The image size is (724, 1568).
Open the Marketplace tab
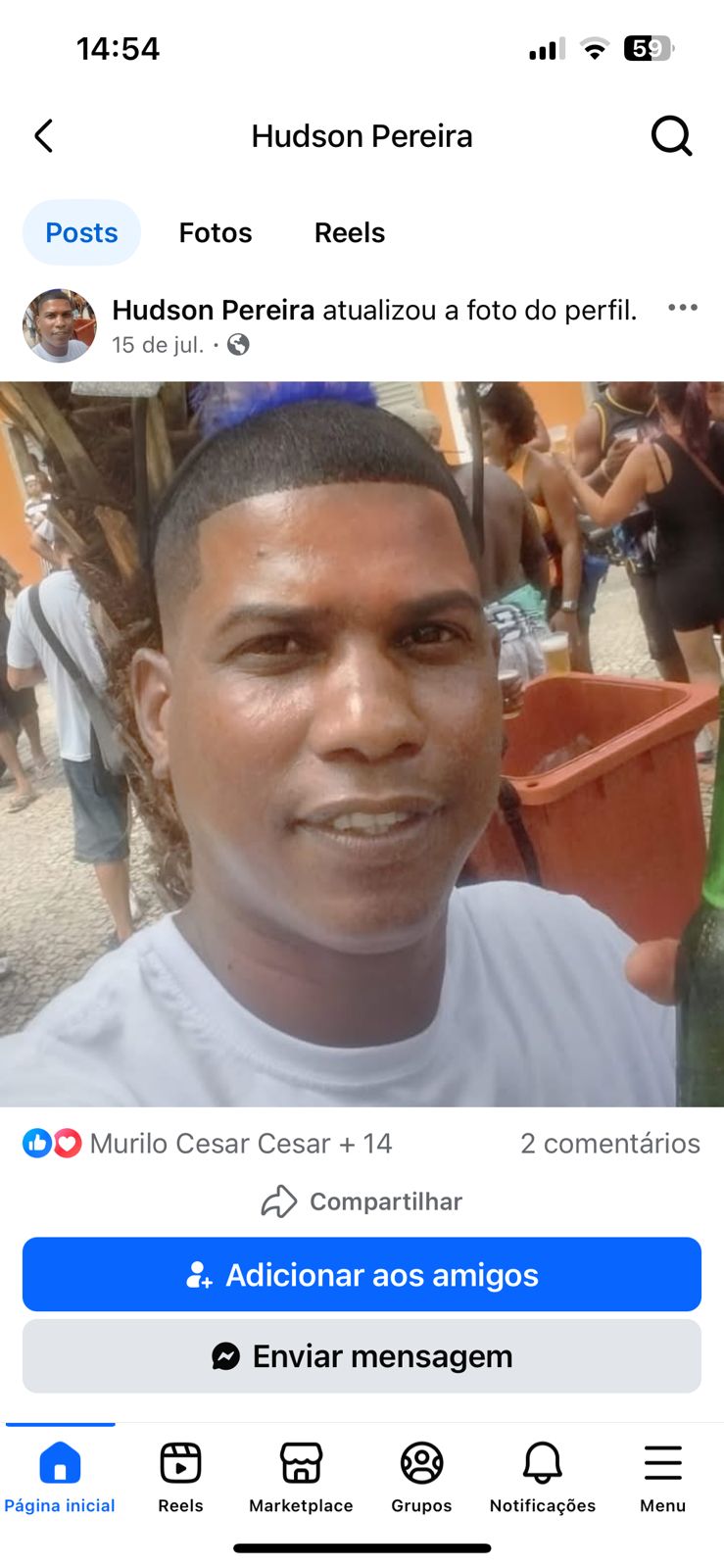tap(301, 1476)
